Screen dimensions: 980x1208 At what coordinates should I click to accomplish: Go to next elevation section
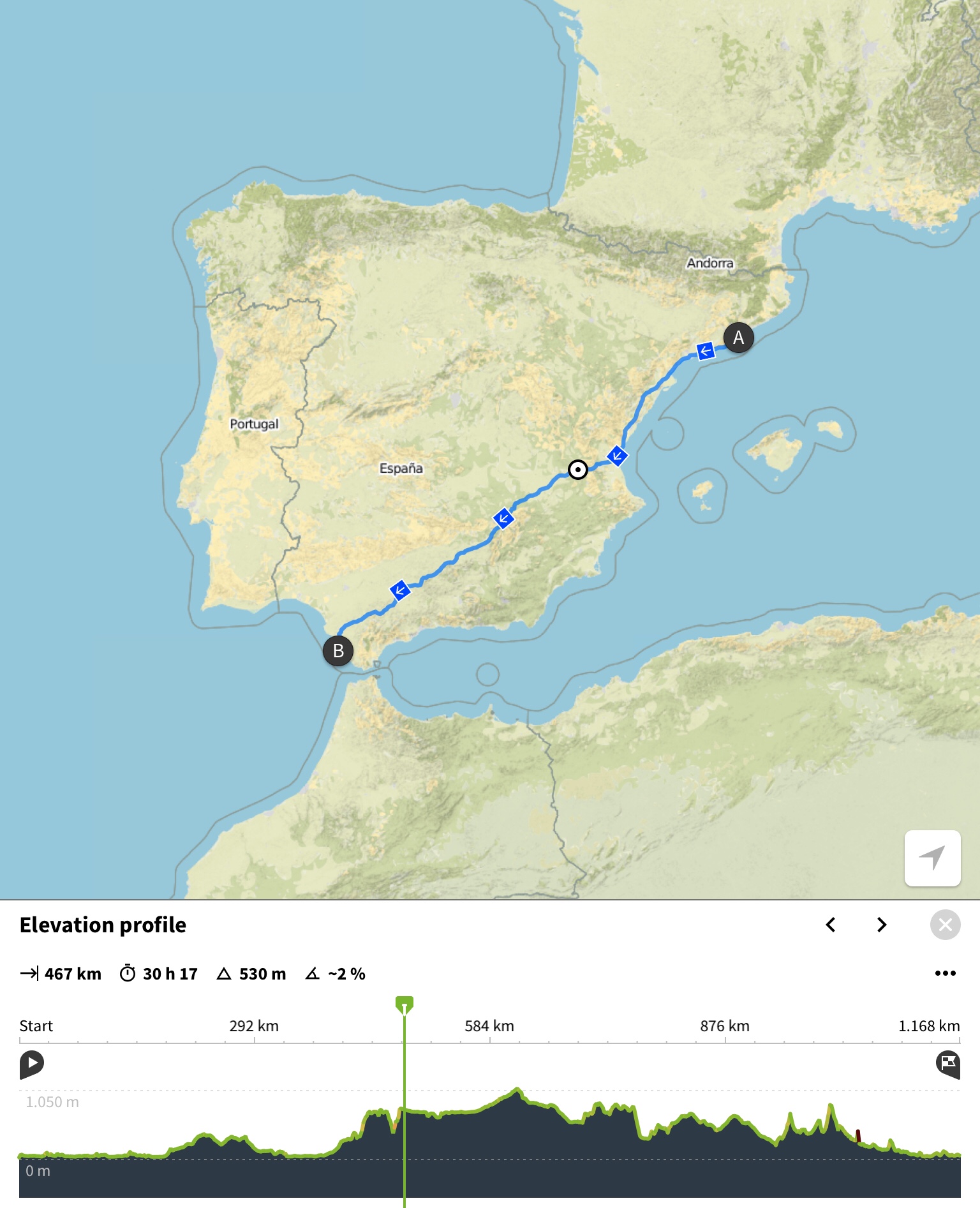point(882,925)
